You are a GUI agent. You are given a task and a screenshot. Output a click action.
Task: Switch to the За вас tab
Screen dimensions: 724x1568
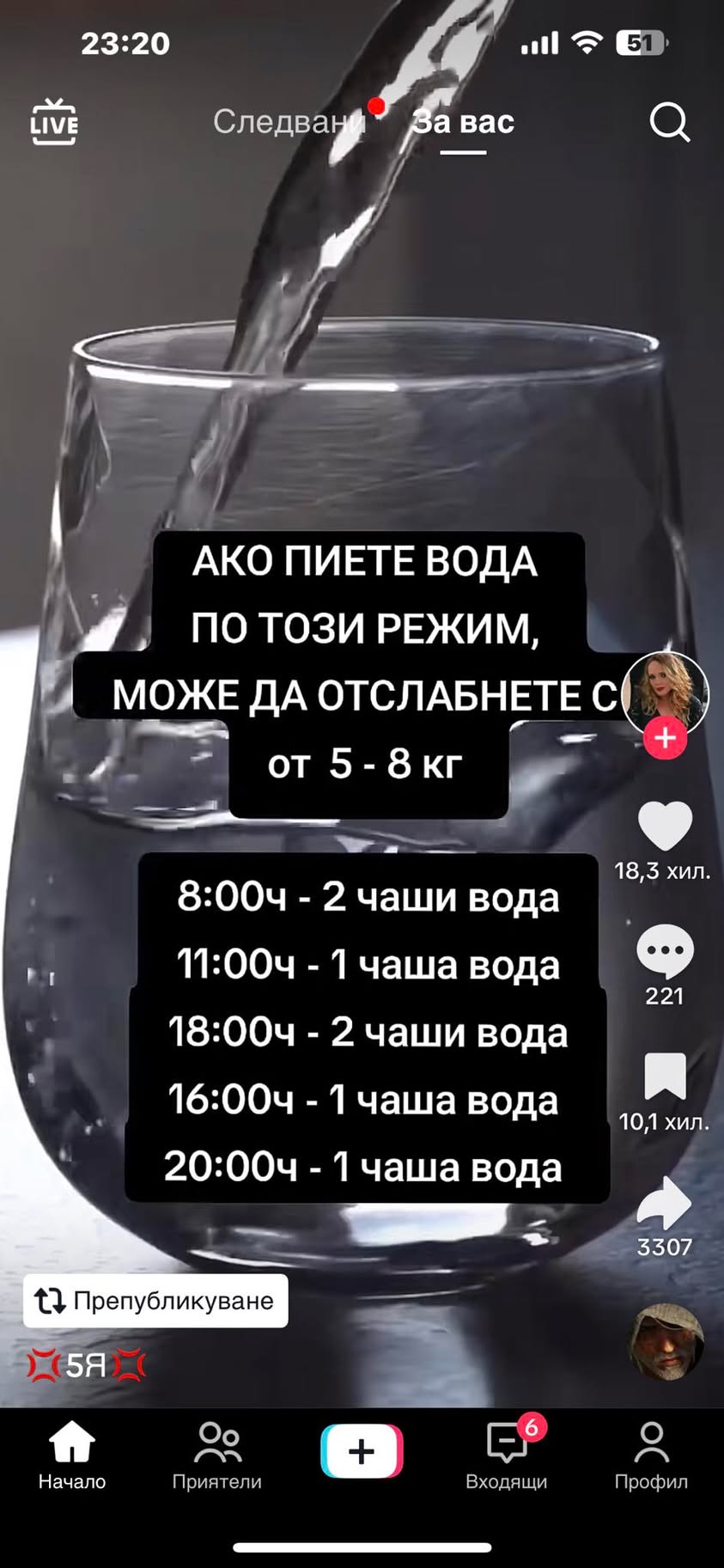coord(463,122)
